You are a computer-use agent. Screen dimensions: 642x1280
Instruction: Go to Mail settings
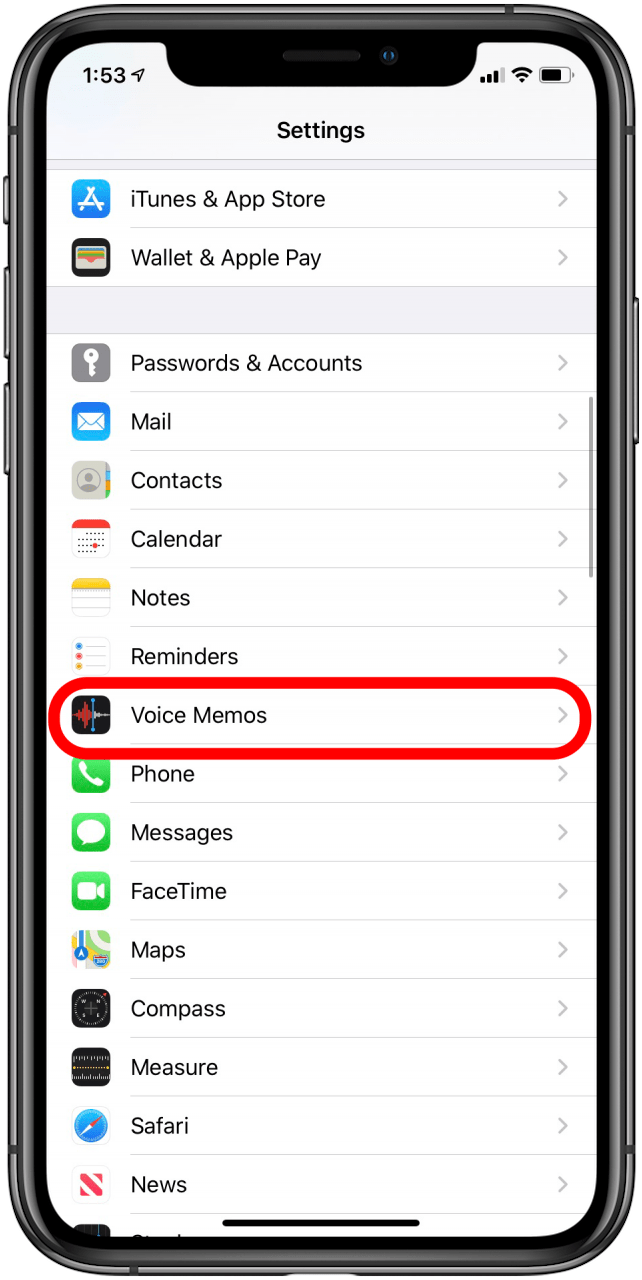320,422
